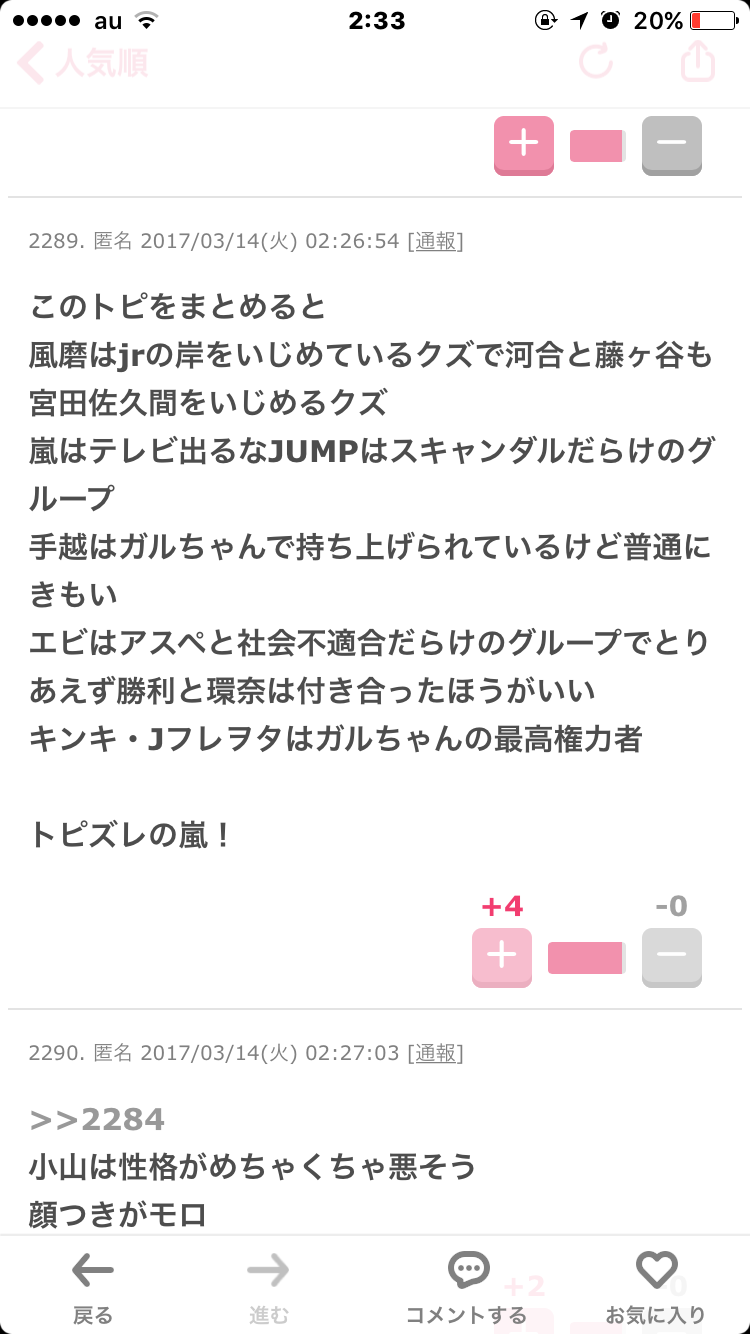Screen dimensions: 750x1334
Task: Report comment 2290 via 通報 link
Action: (436, 1053)
